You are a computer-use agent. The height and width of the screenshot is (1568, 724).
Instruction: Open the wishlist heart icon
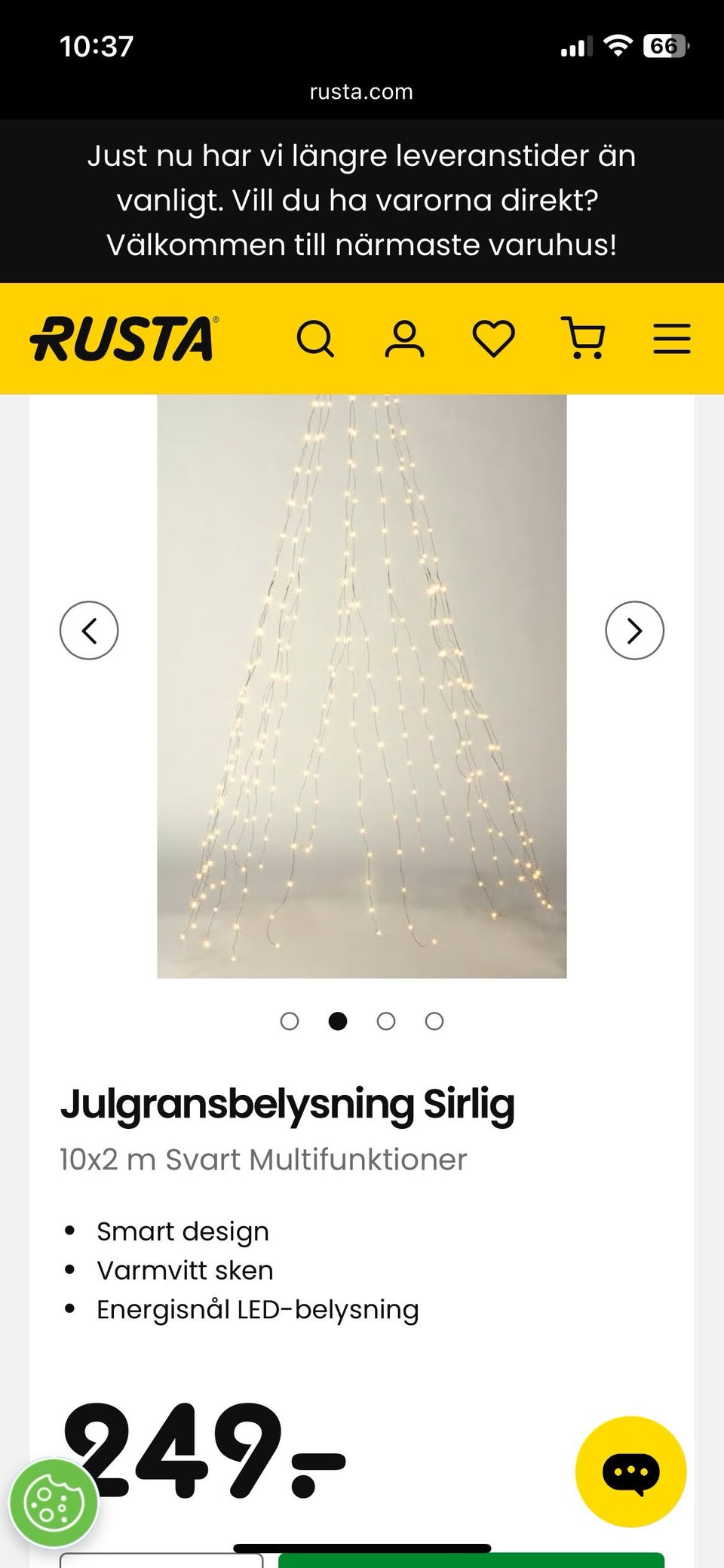(493, 339)
